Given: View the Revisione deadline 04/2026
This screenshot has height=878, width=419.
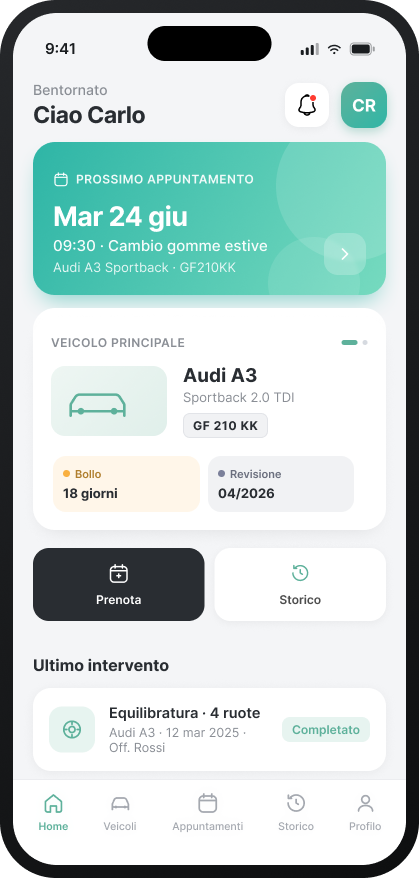Looking at the screenshot, I should 281,484.
